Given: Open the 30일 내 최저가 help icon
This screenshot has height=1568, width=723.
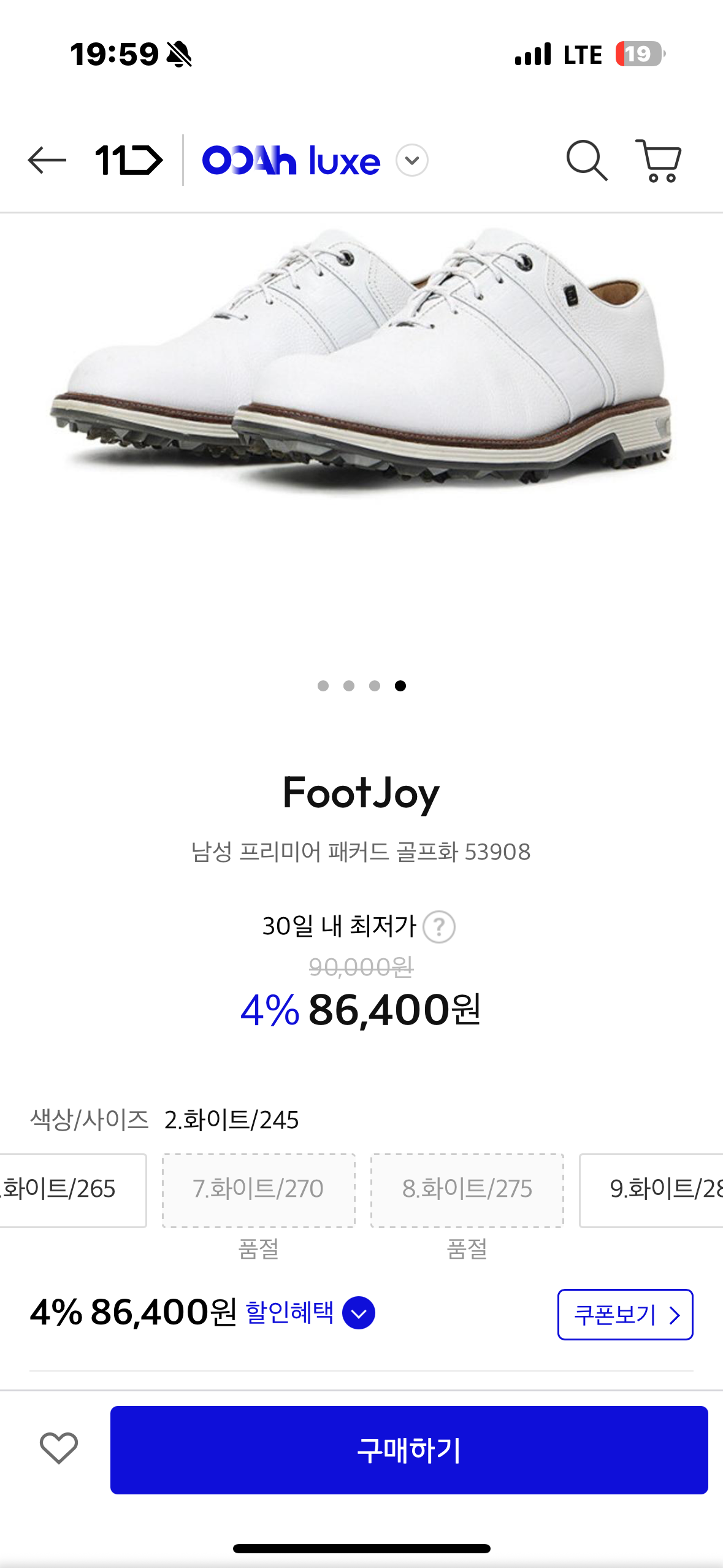Looking at the screenshot, I should 439,926.
